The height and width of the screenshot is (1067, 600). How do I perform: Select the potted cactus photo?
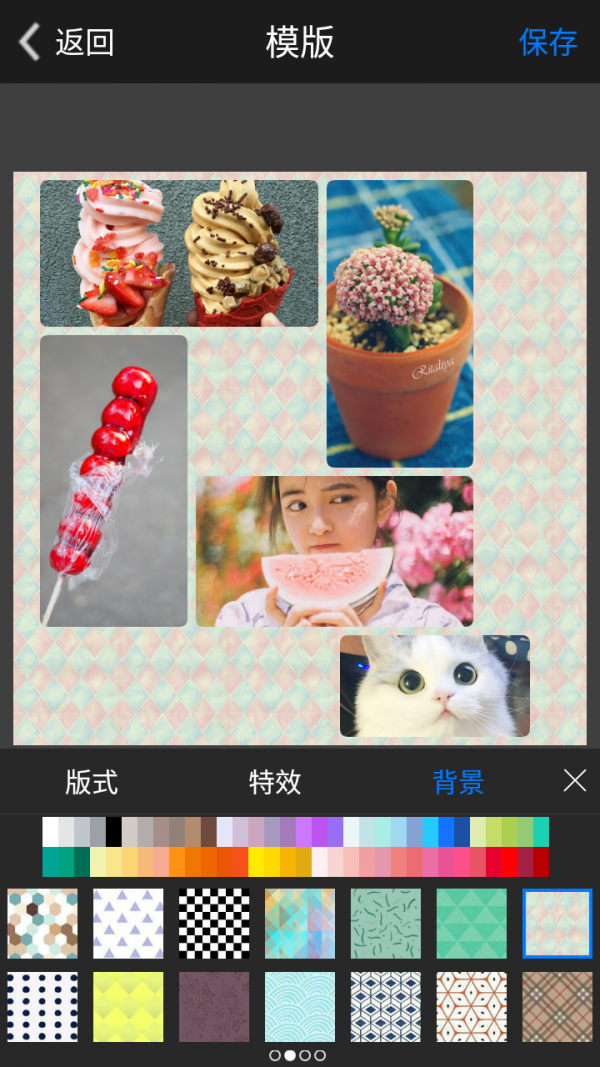[x=400, y=323]
